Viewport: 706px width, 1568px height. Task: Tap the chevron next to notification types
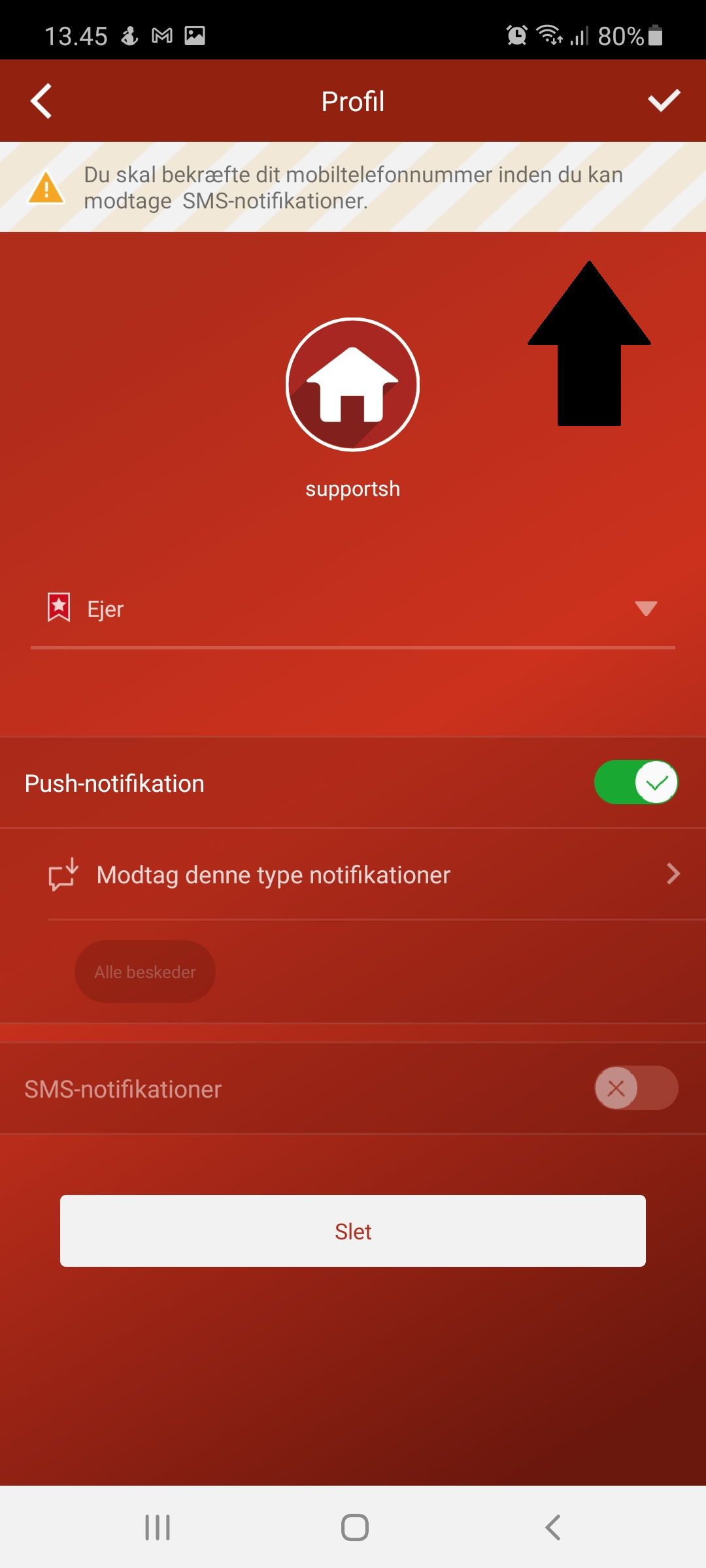click(672, 874)
